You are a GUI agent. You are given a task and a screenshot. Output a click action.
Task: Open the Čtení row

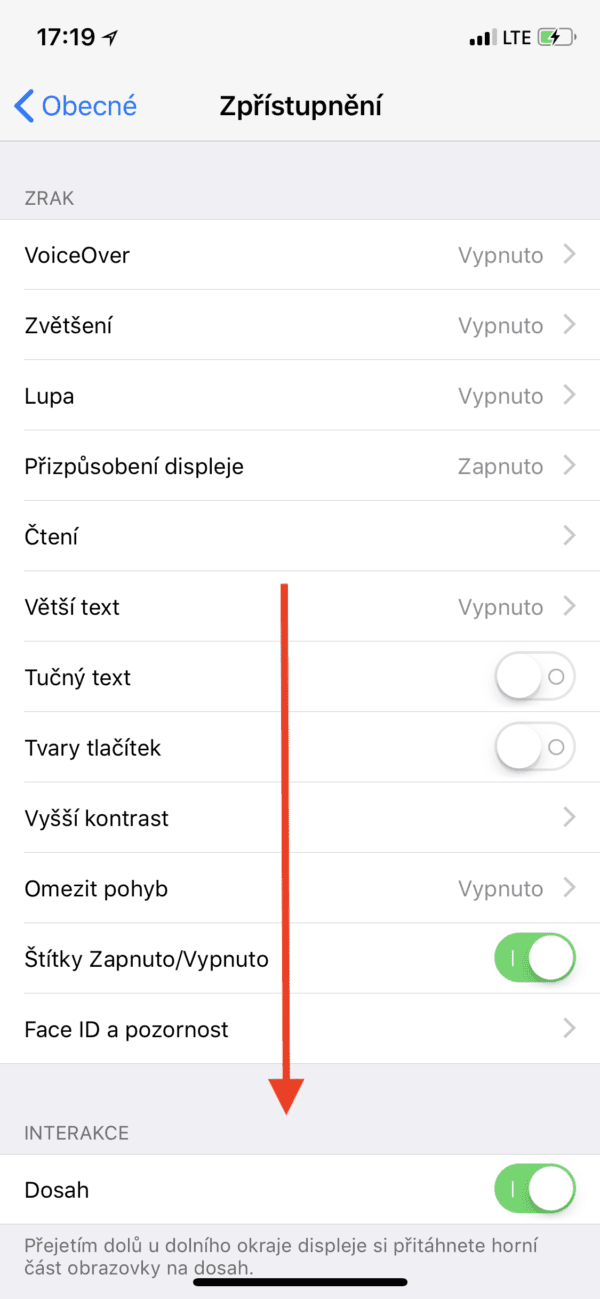pos(300,537)
